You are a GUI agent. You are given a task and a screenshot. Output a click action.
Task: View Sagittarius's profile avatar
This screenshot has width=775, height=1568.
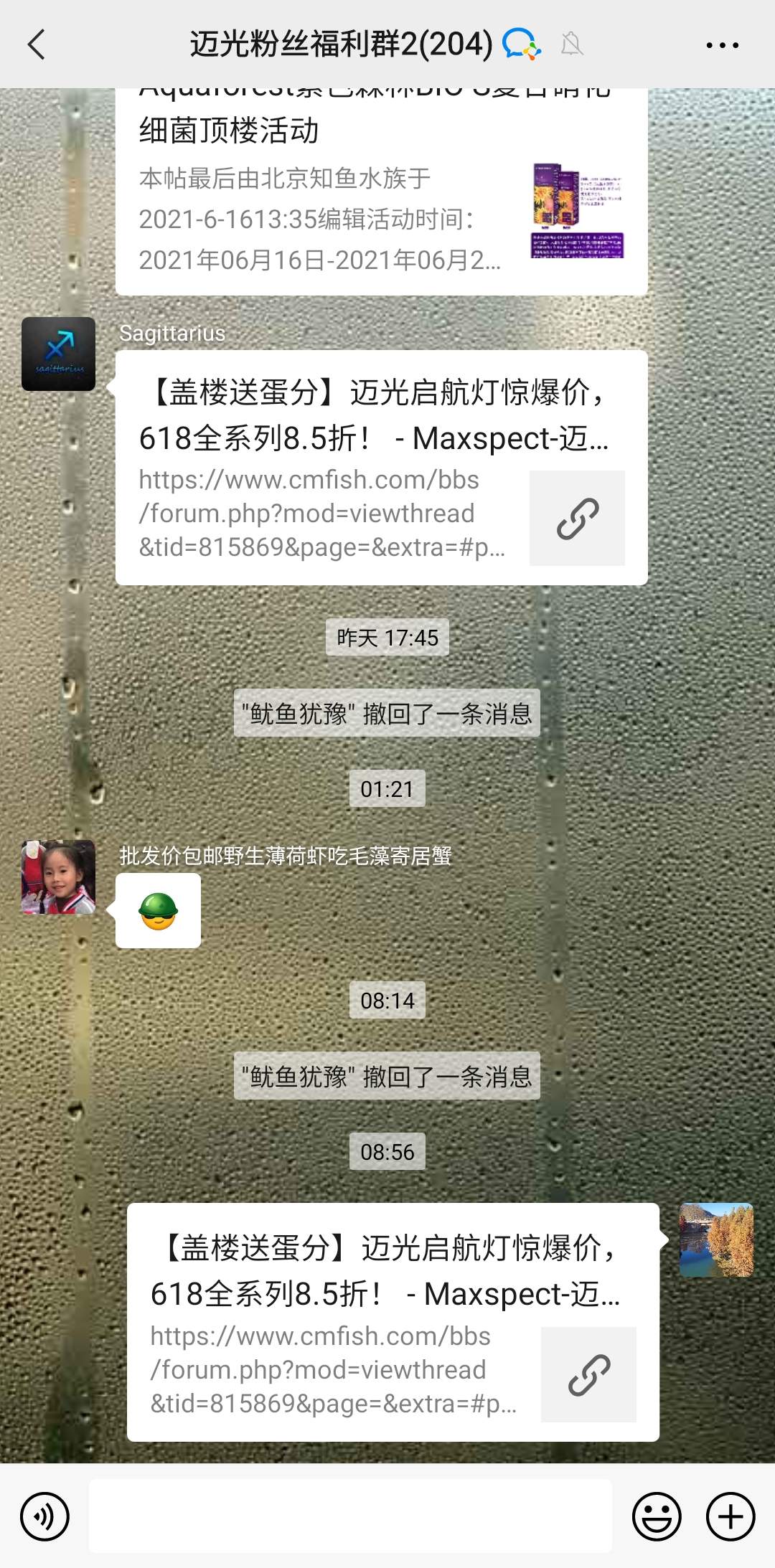pos(58,354)
